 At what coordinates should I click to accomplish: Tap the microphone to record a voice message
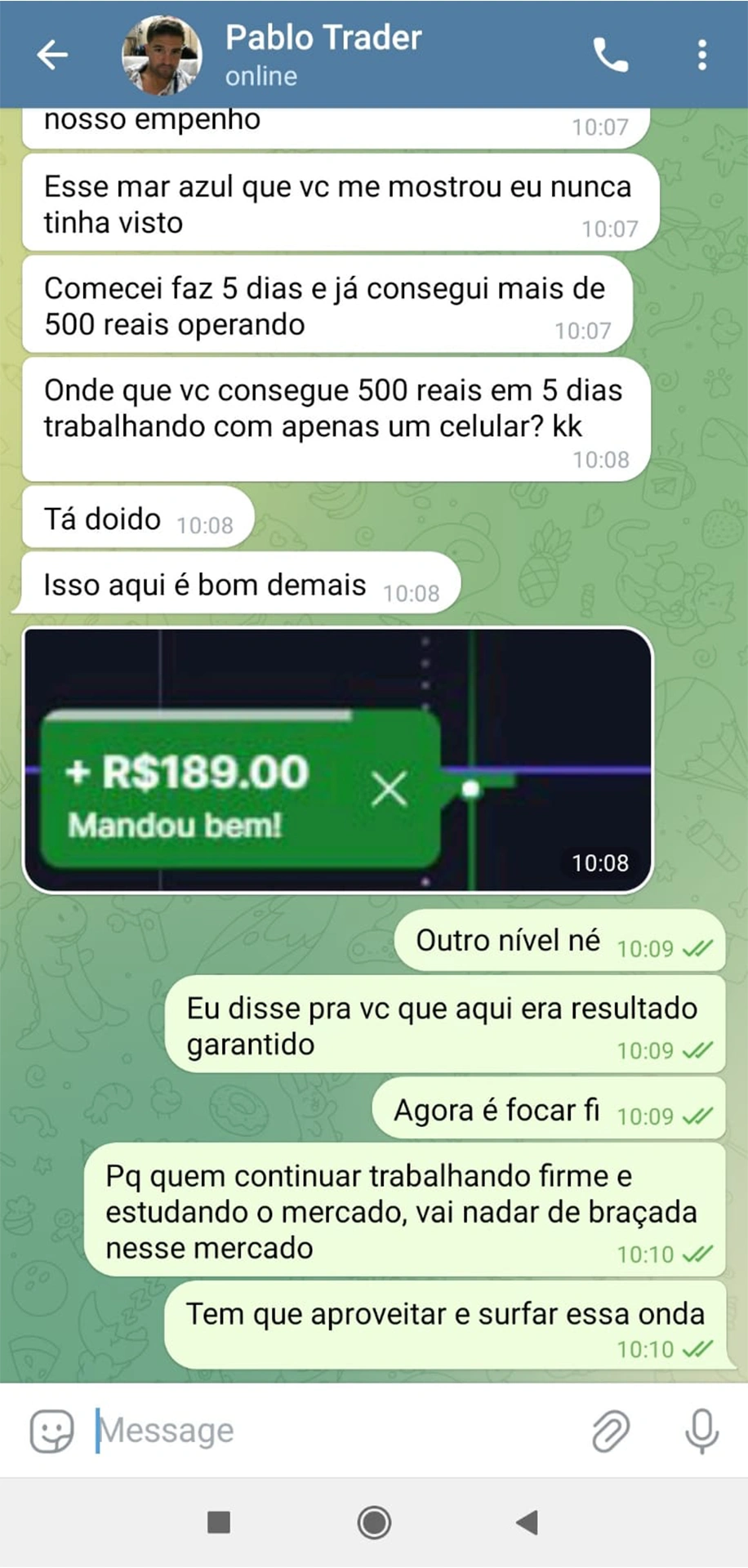[x=701, y=1430]
